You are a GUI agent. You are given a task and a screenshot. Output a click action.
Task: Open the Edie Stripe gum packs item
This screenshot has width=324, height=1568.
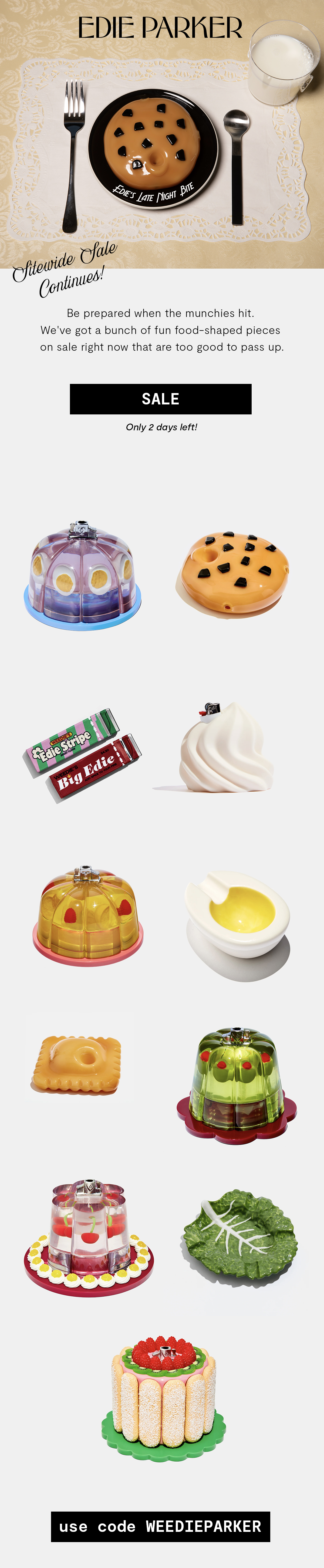83,755
